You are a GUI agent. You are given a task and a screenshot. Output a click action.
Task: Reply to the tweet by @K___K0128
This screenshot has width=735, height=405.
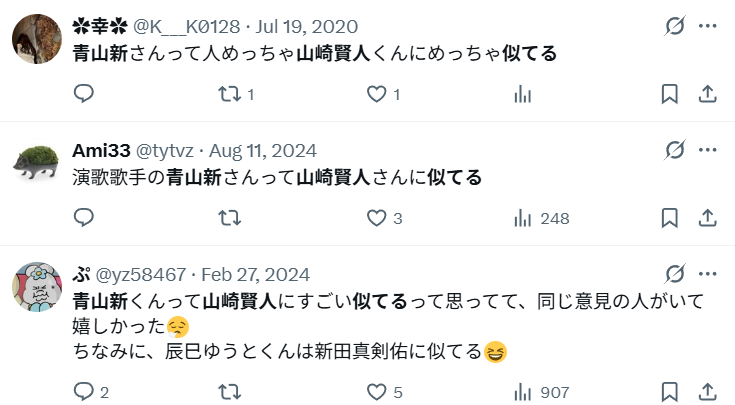(84, 94)
